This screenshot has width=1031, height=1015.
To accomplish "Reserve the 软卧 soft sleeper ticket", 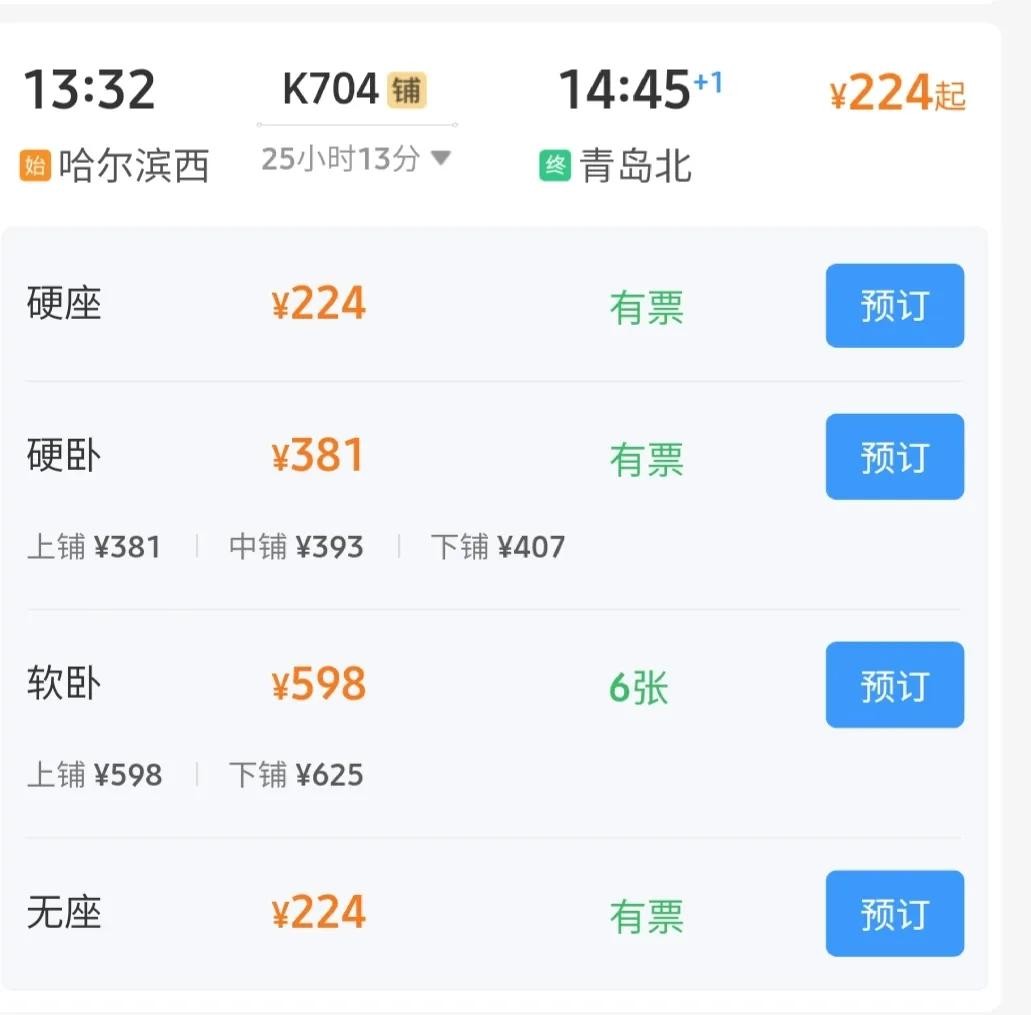I will (x=894, y=685).
